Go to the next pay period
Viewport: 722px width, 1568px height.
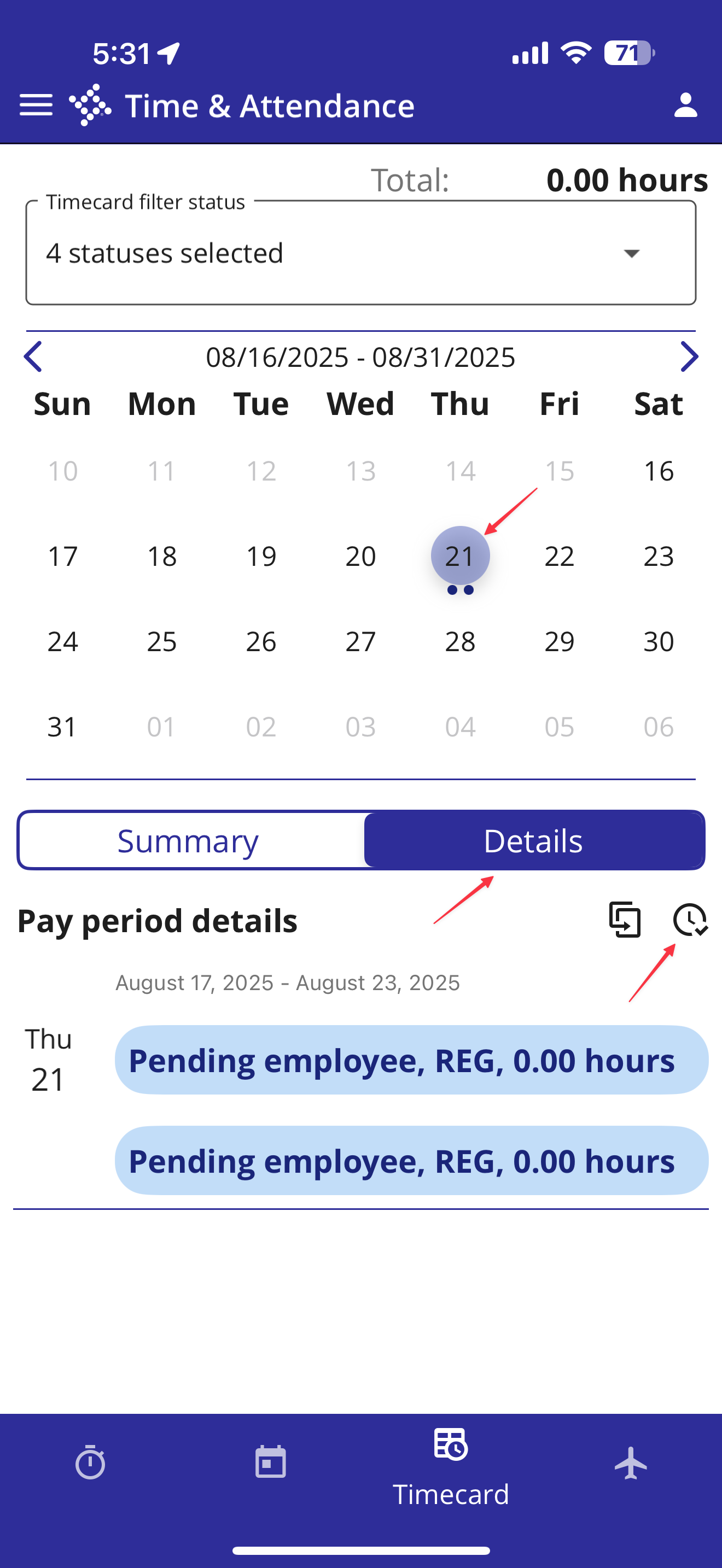(689, 356)
